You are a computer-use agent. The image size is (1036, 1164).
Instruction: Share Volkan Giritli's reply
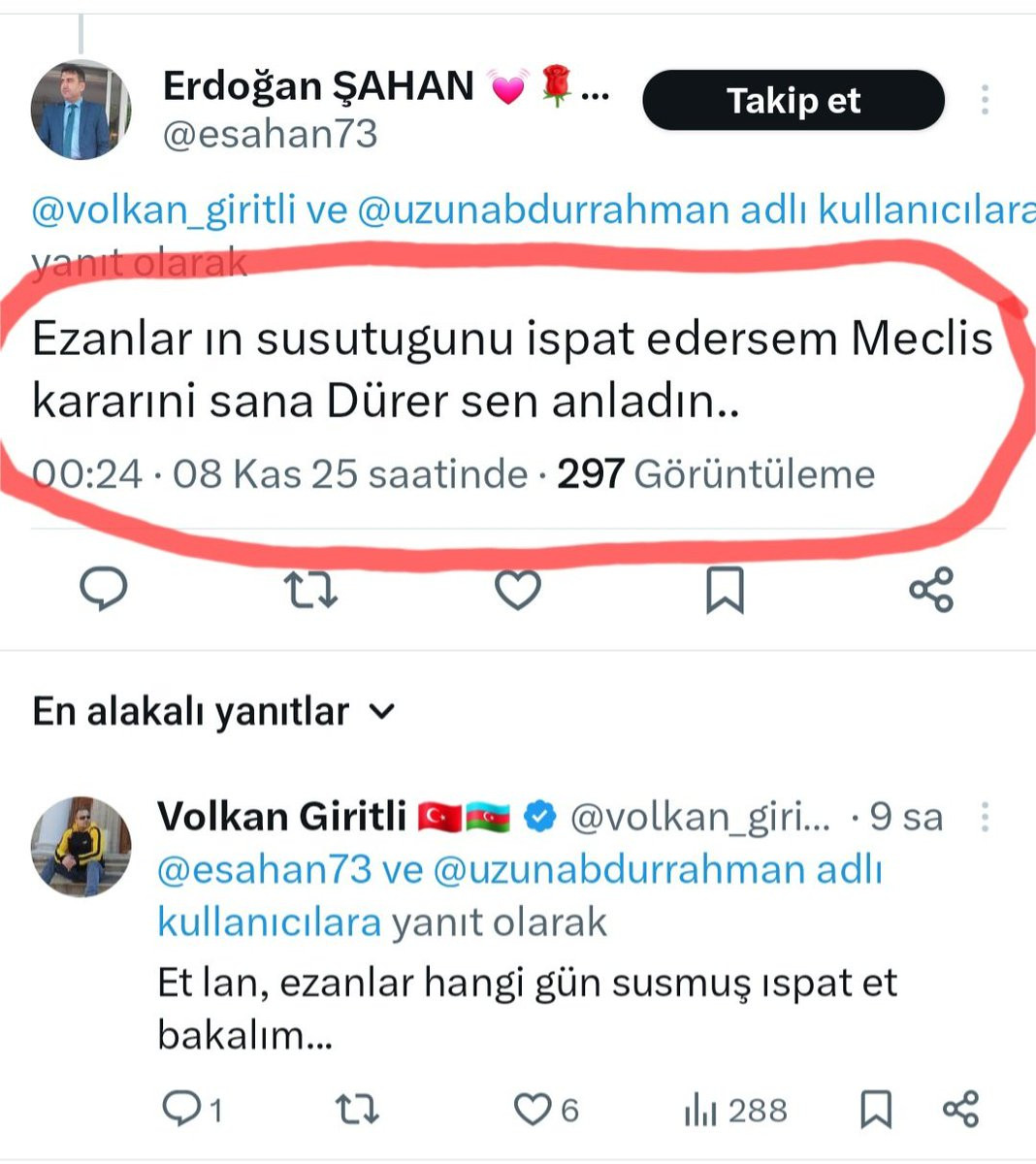coord(960,1109)
